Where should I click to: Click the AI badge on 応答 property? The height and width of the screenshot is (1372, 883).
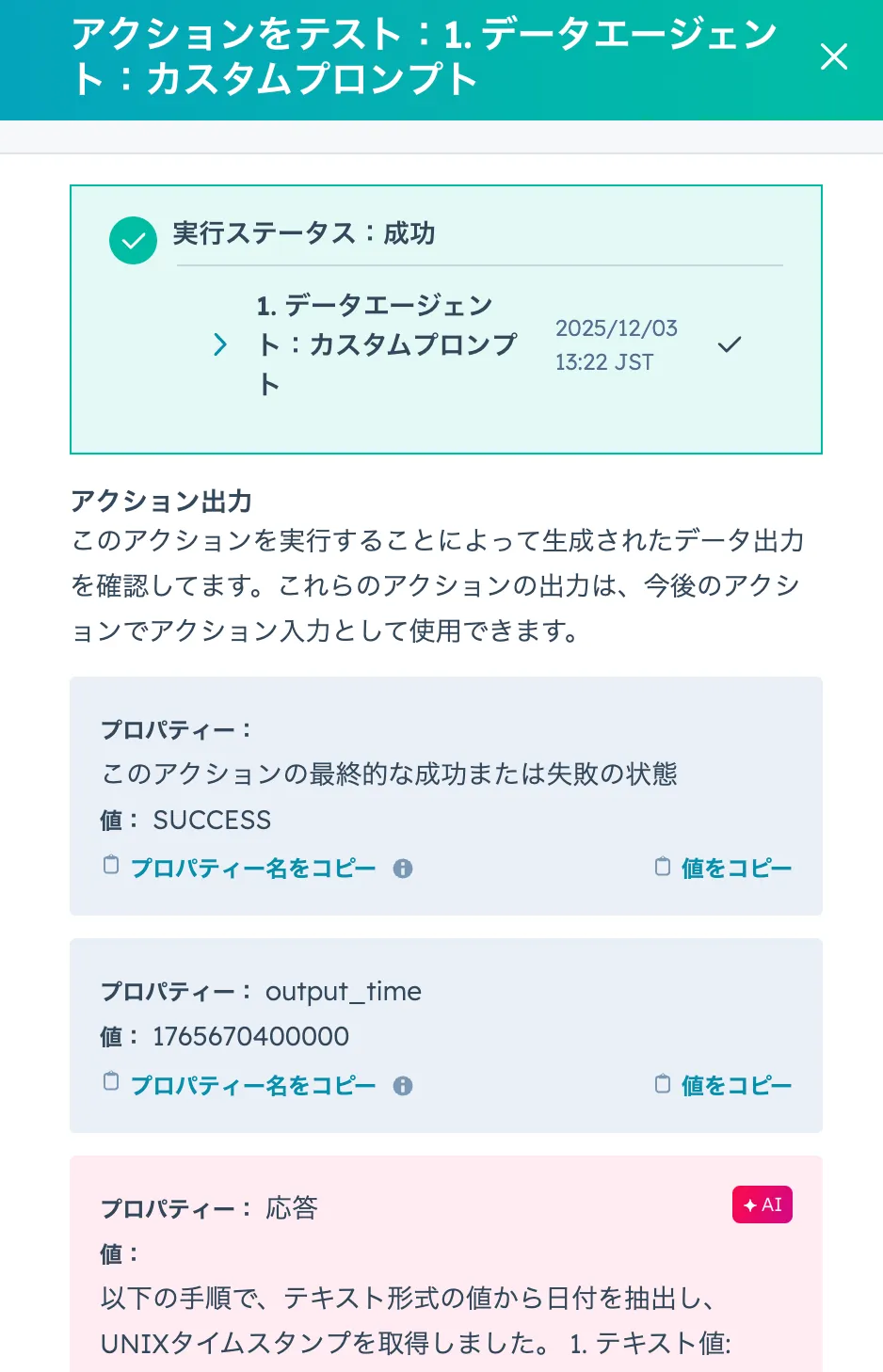point(763,1204)
